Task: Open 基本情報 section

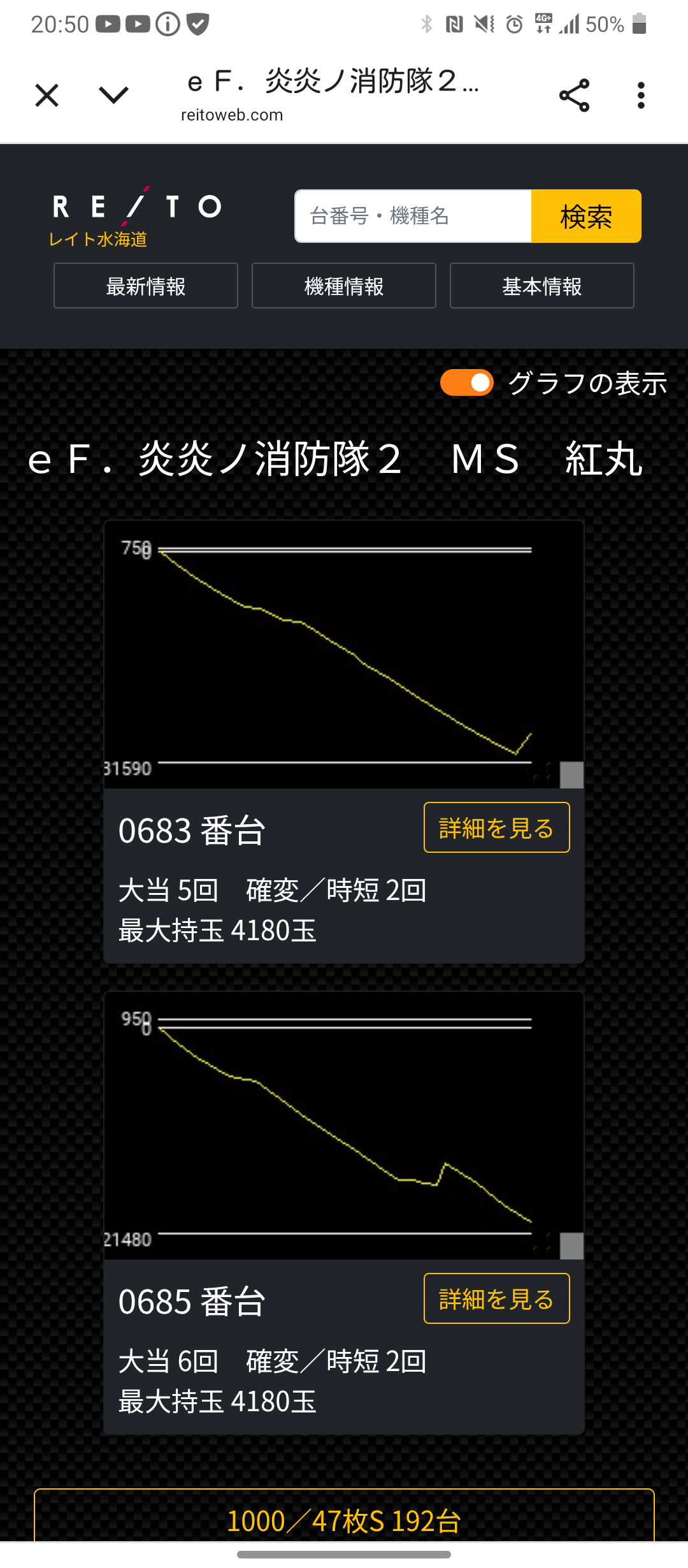Action: click(542, 286)
